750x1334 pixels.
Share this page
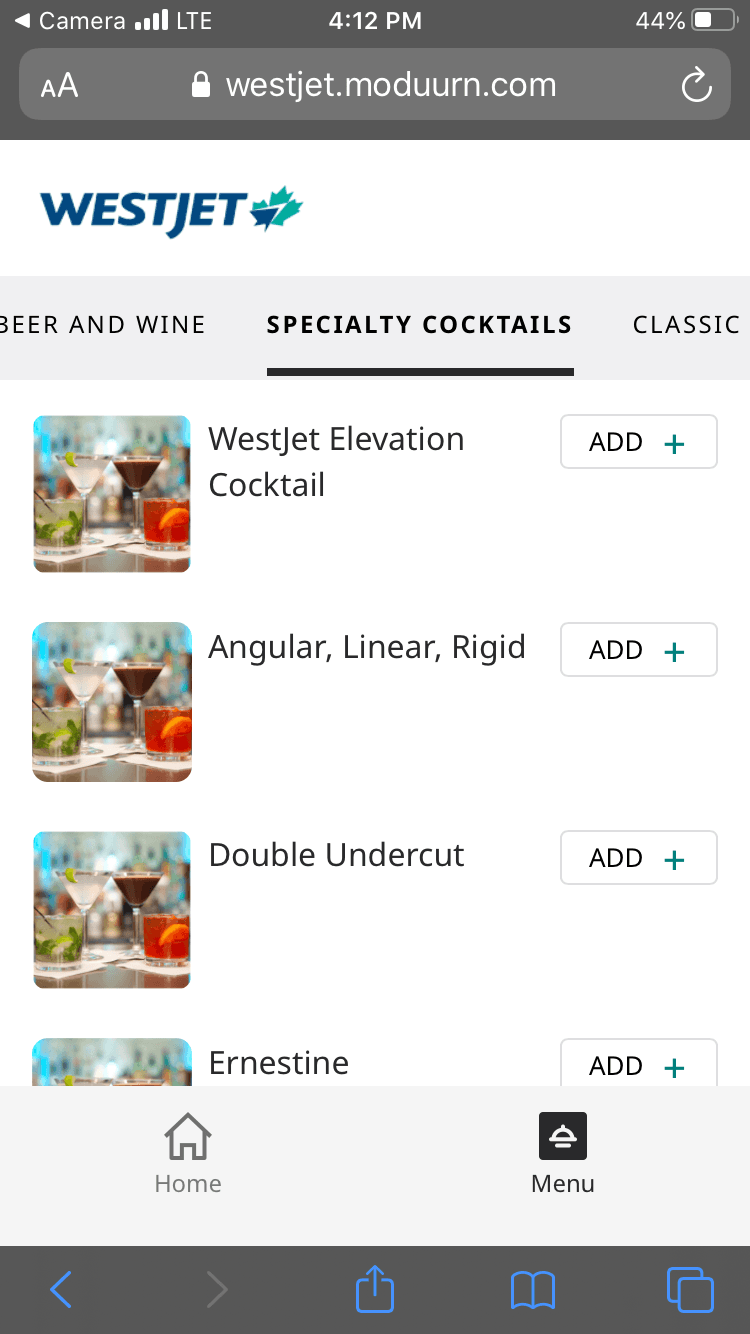tap(375, 1290)
